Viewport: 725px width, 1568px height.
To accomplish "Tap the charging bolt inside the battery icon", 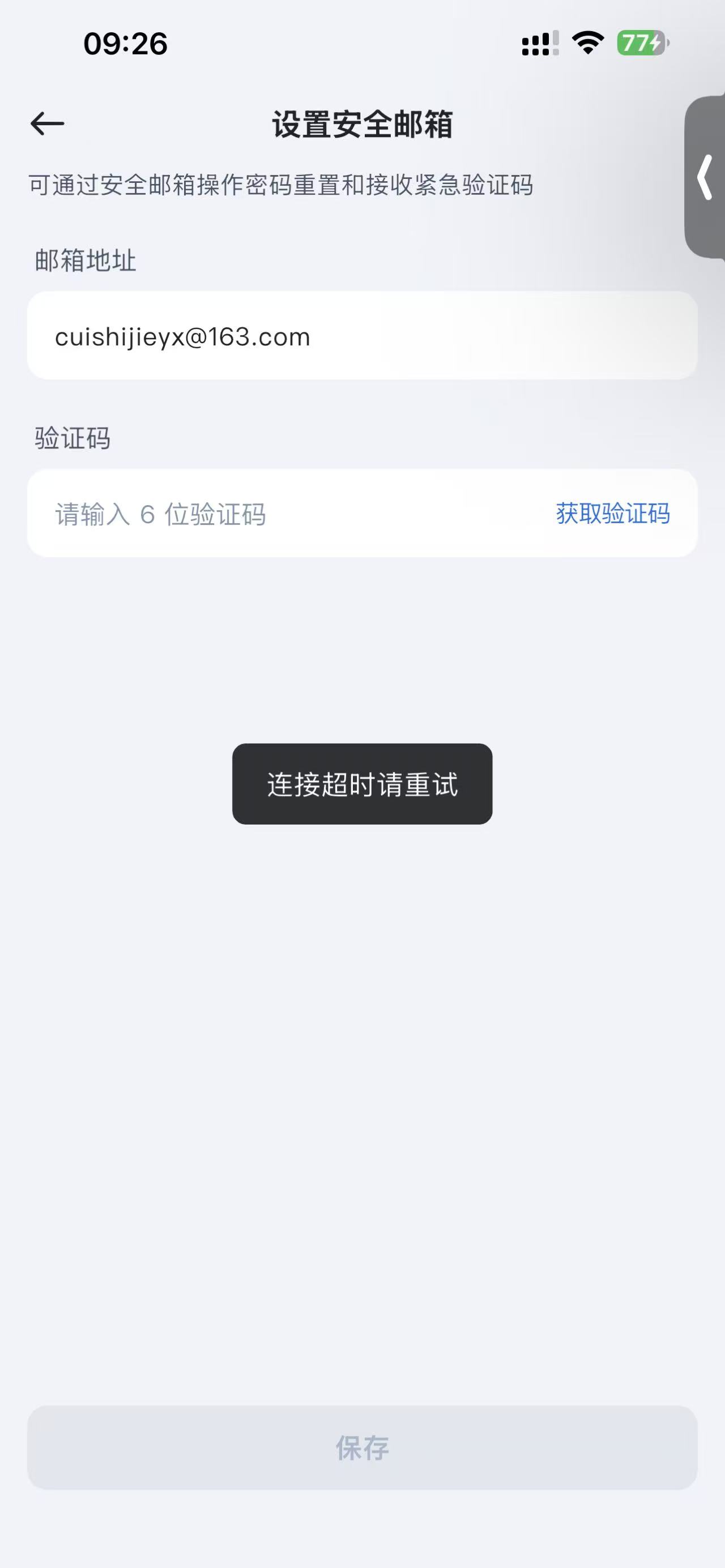I will click(x=656, y=43).
